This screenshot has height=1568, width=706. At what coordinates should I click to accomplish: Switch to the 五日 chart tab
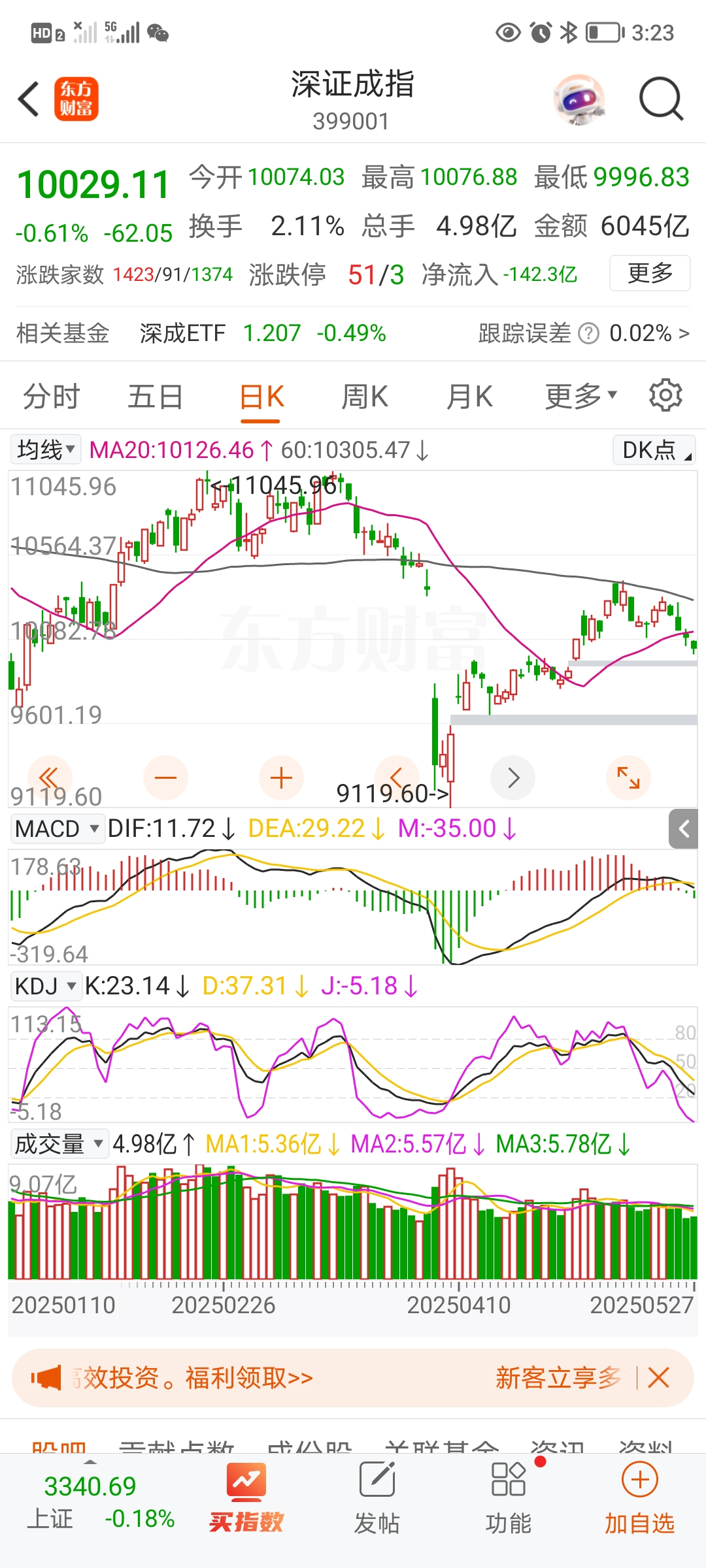click(x=155, y=397)
